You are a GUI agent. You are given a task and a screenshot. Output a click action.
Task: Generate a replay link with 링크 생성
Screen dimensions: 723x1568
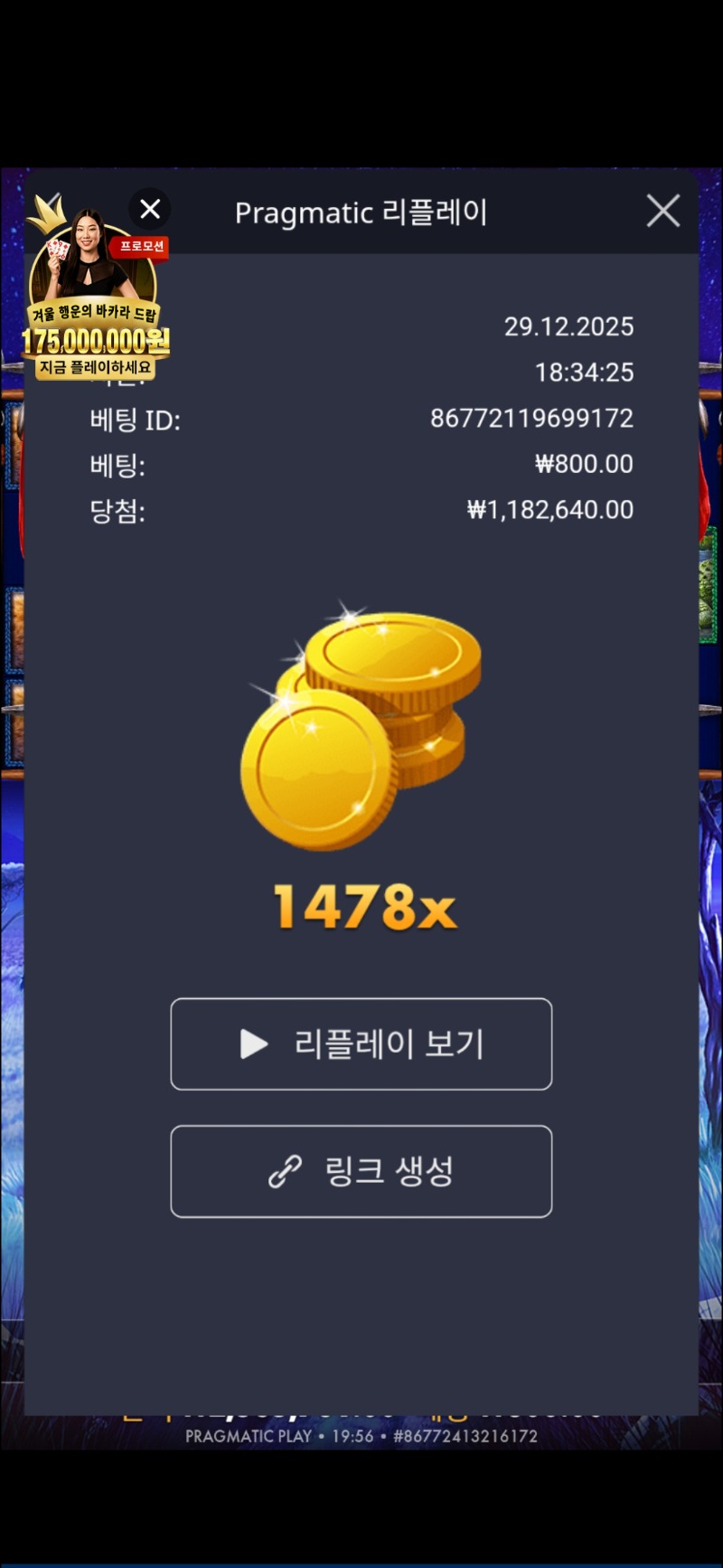coord(361,1172)
